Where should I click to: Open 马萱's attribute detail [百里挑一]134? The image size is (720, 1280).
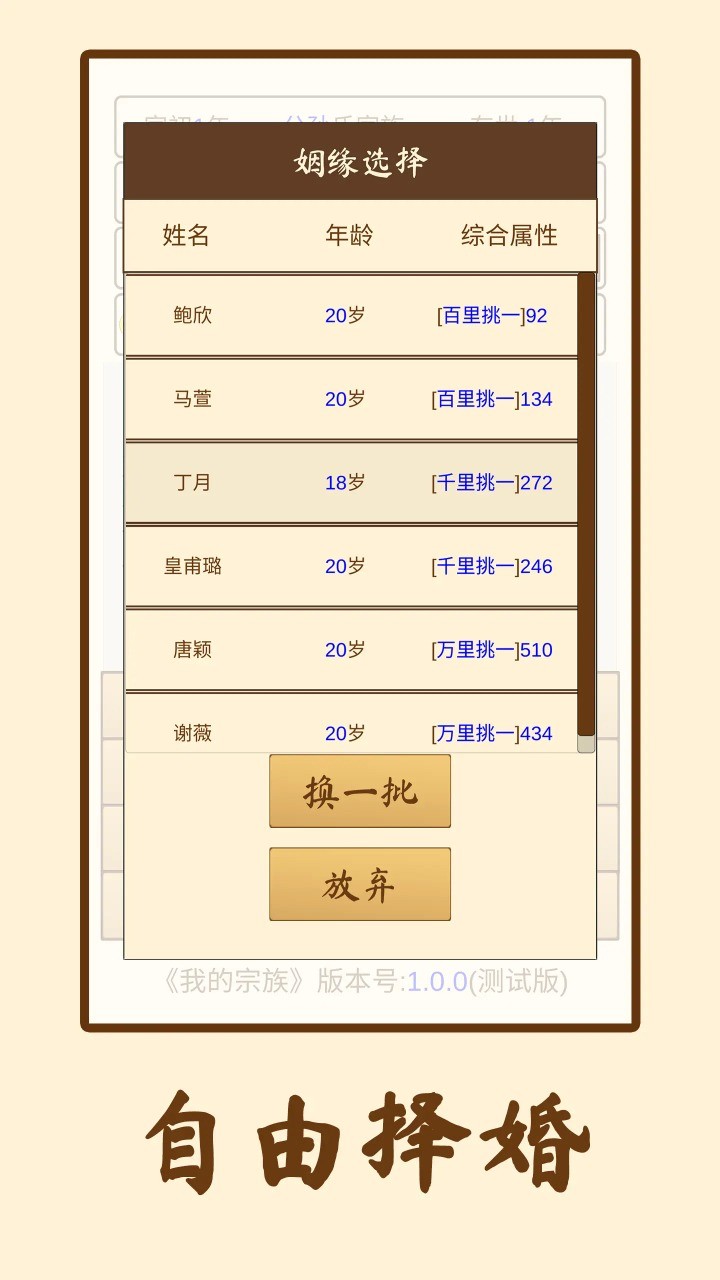click(491, 398)
